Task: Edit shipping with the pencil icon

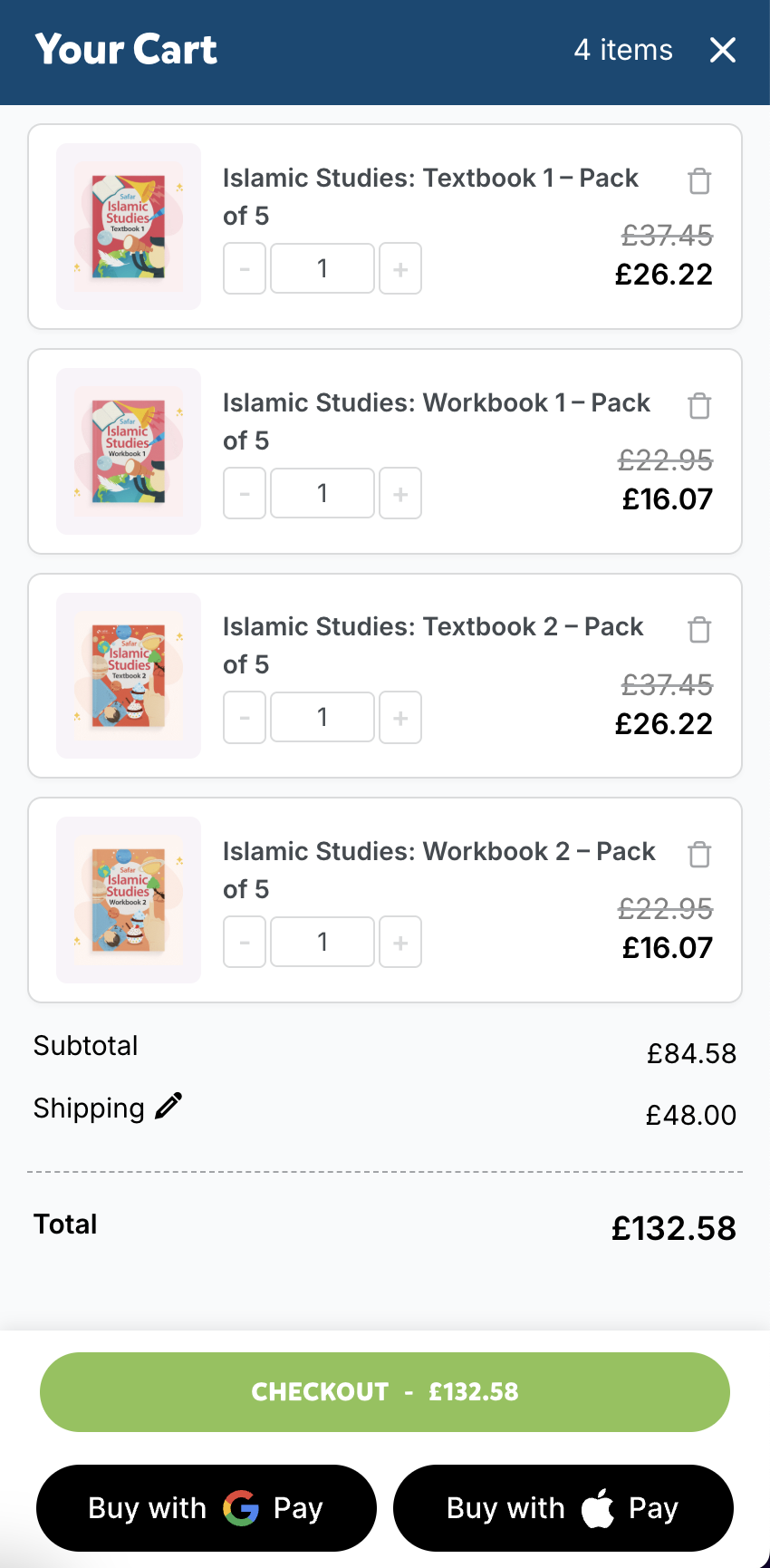Action: coord(168,1107)
